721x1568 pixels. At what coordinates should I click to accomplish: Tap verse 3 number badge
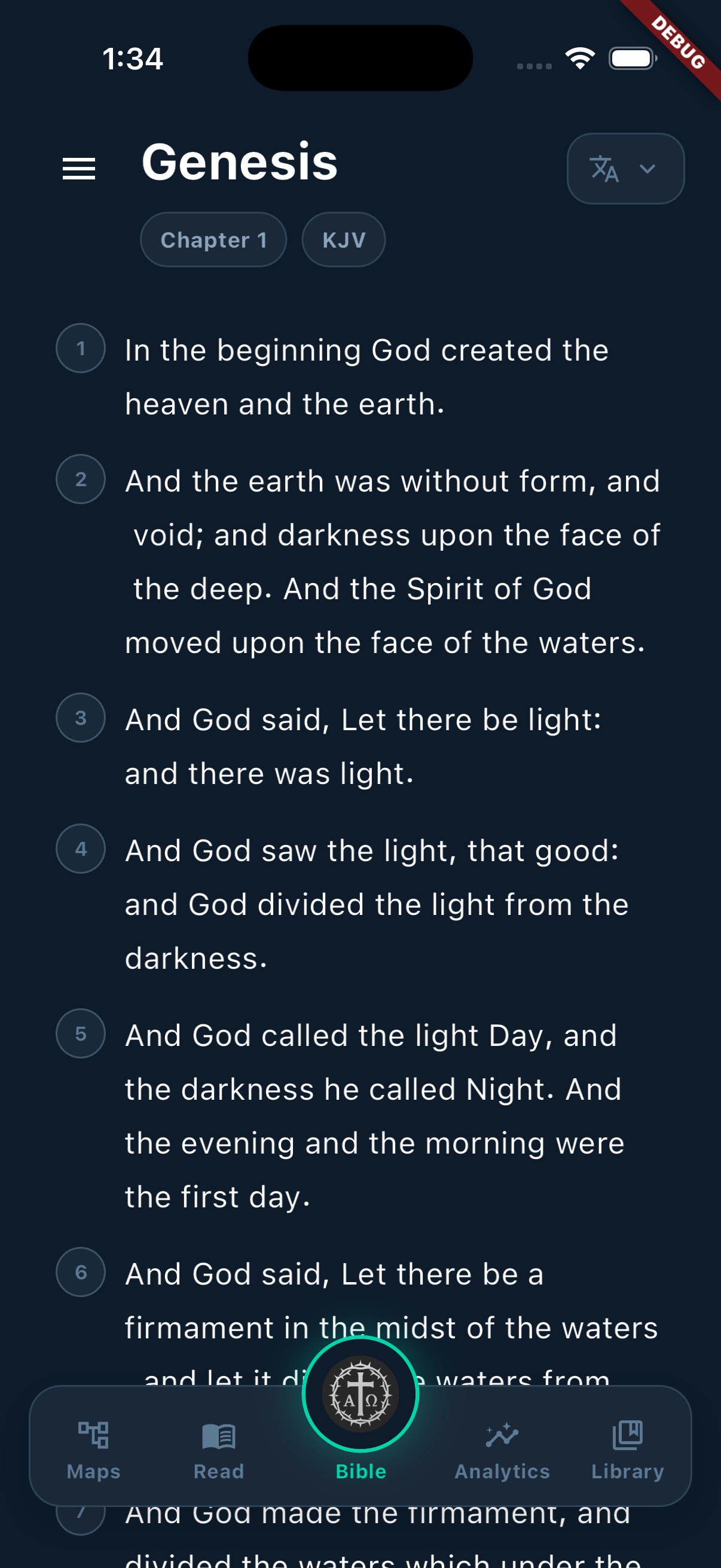point(81,718)
